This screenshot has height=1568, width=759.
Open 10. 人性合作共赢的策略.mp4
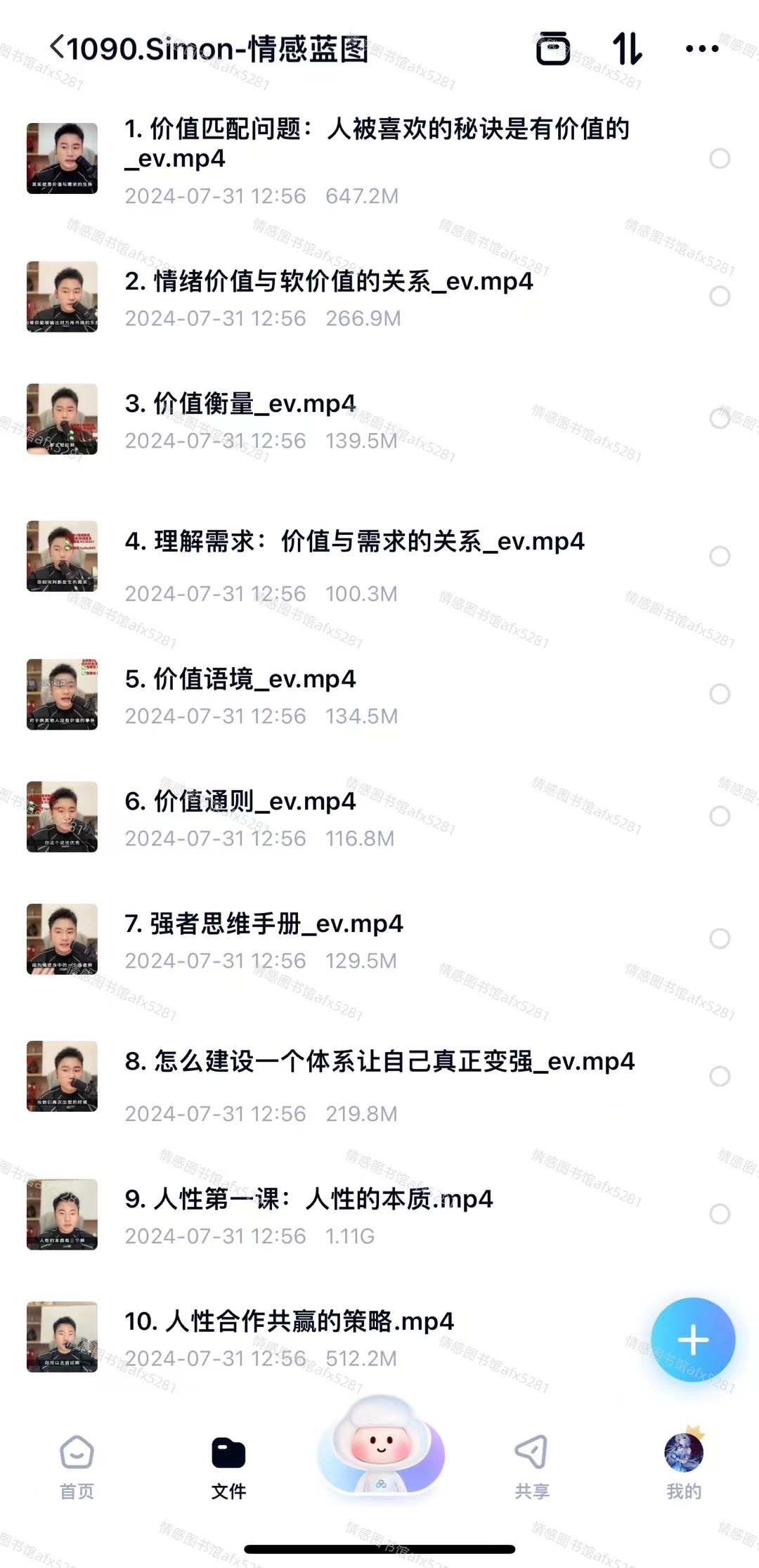coord(290,1322)
